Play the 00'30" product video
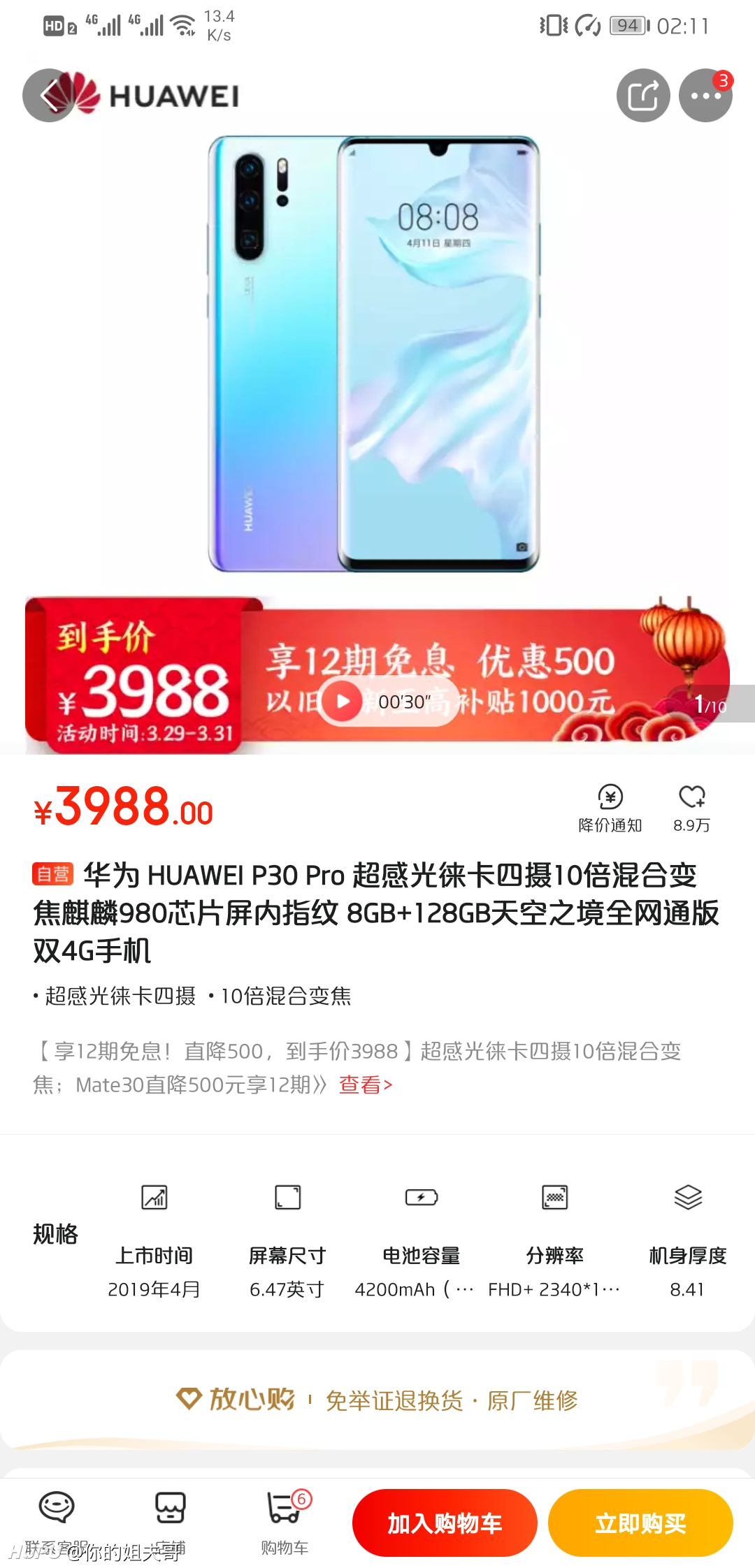755x1568 pixels. pos(388,701)
